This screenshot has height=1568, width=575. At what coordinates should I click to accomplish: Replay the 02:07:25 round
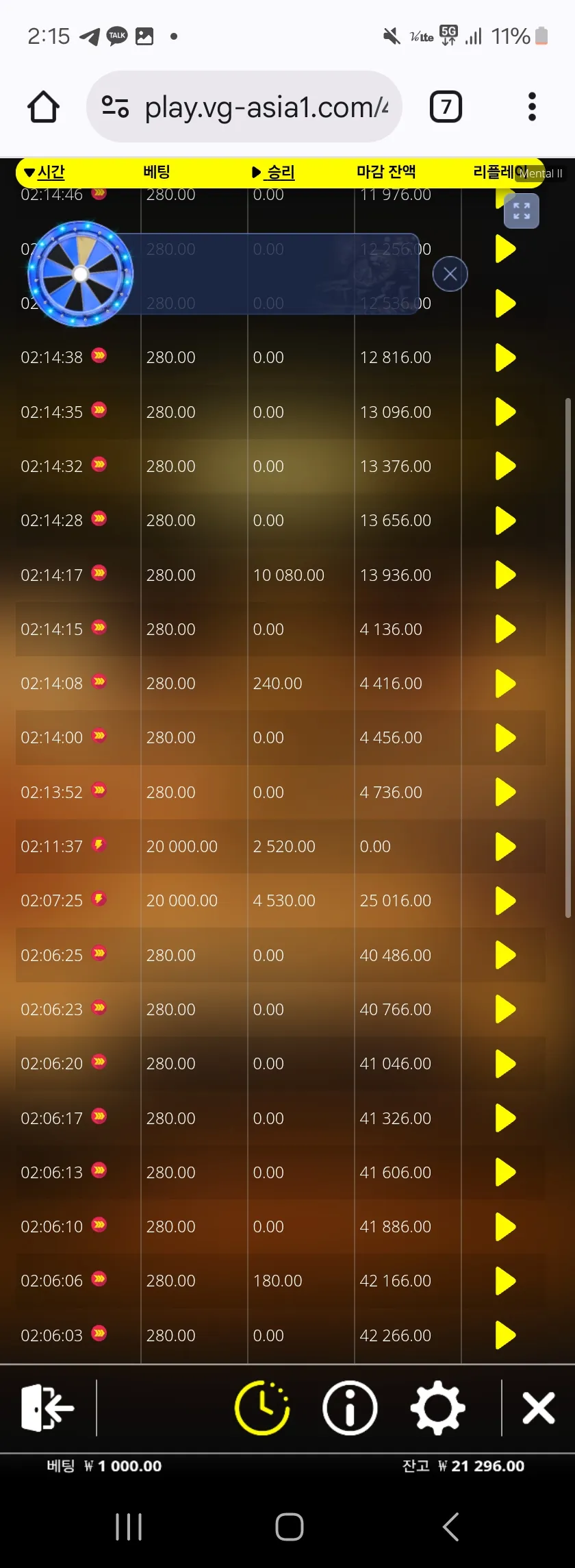tap(505, 900)
